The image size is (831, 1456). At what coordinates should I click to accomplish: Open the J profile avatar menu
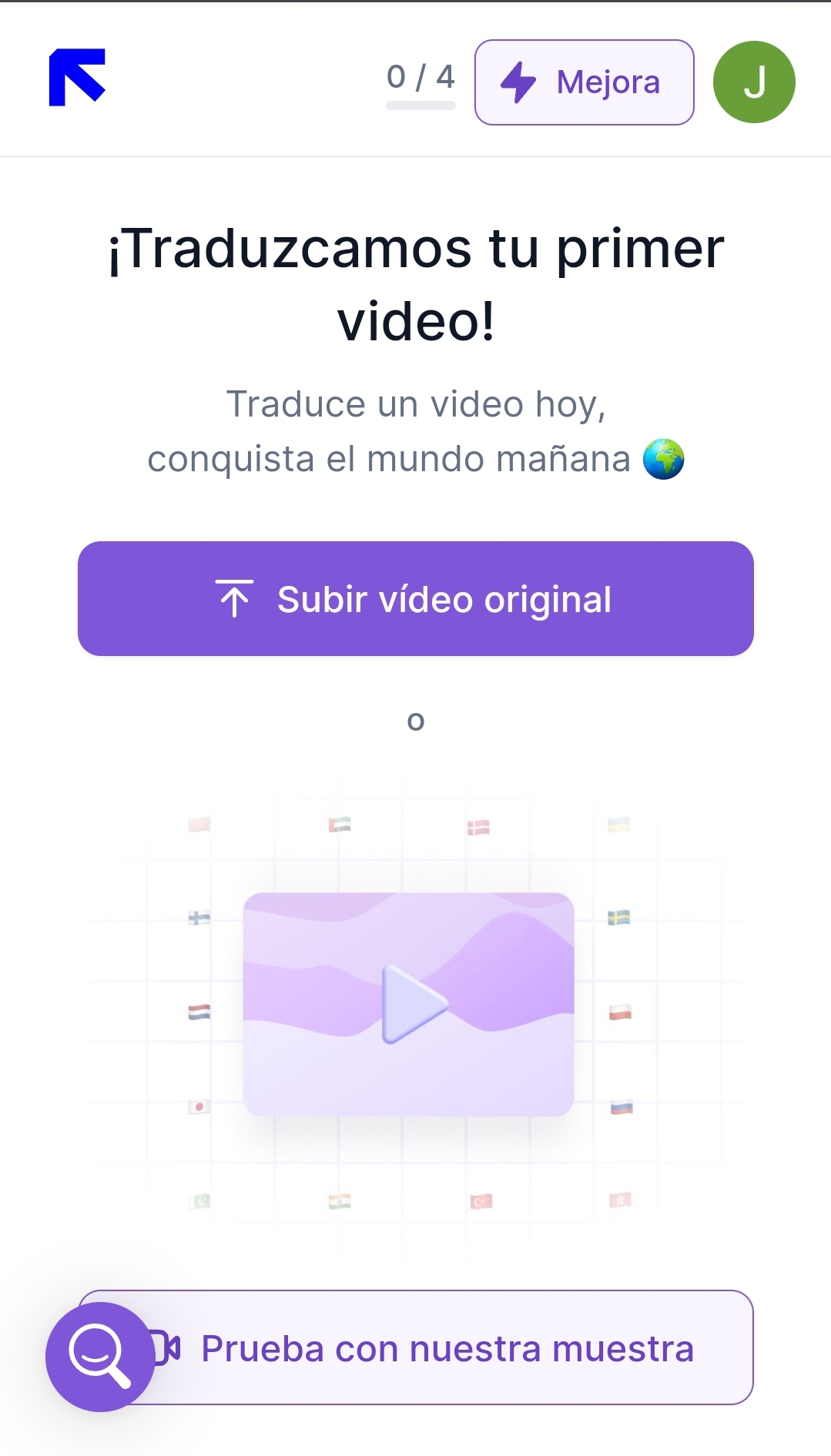(x=753, y=82)
